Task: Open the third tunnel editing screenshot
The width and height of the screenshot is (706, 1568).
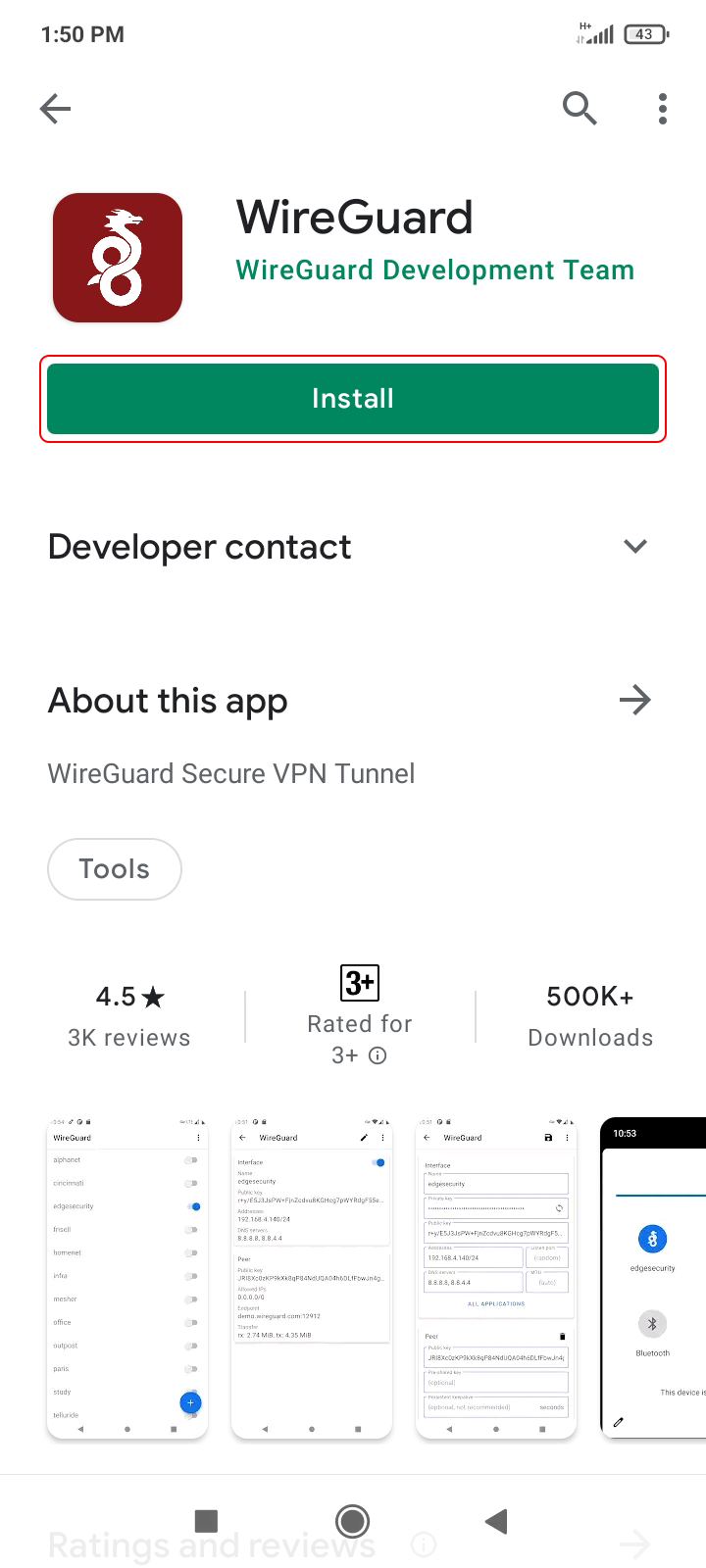Action: [x=496, y=1277]
